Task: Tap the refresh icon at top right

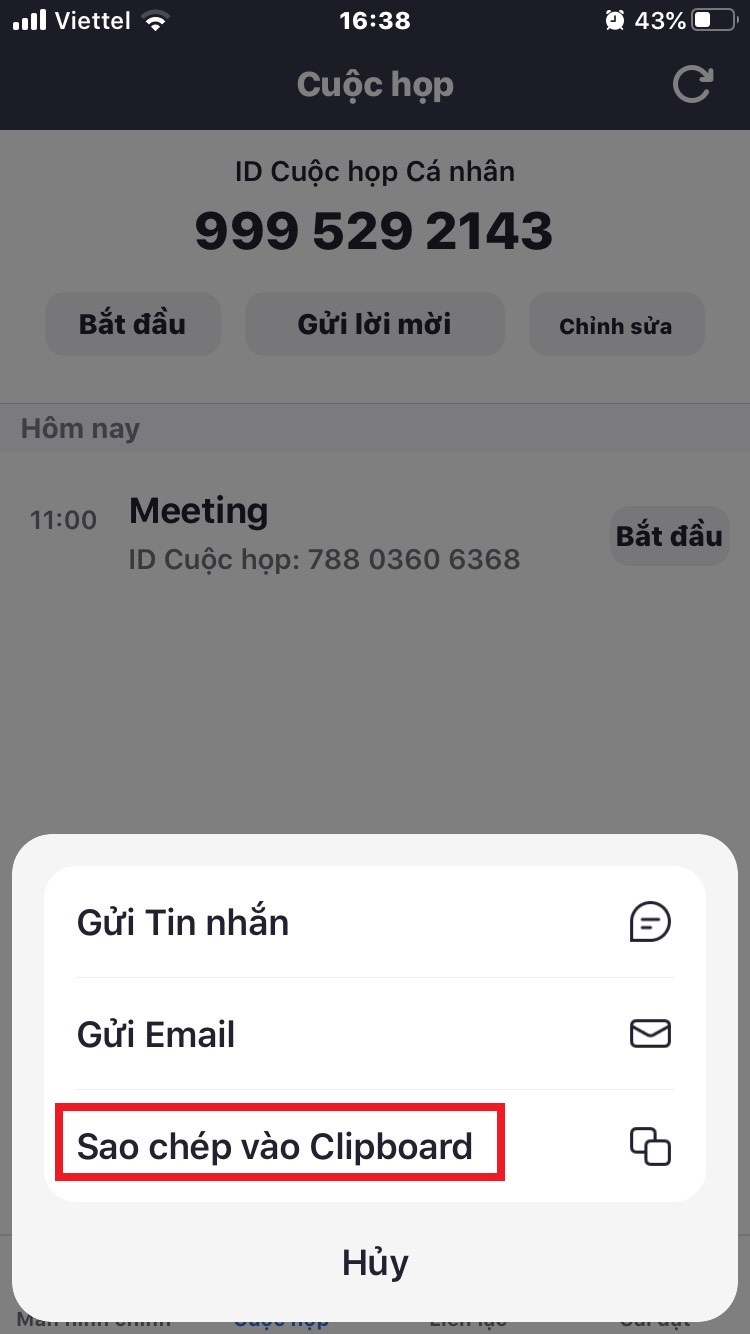Action: click(692, 85)
